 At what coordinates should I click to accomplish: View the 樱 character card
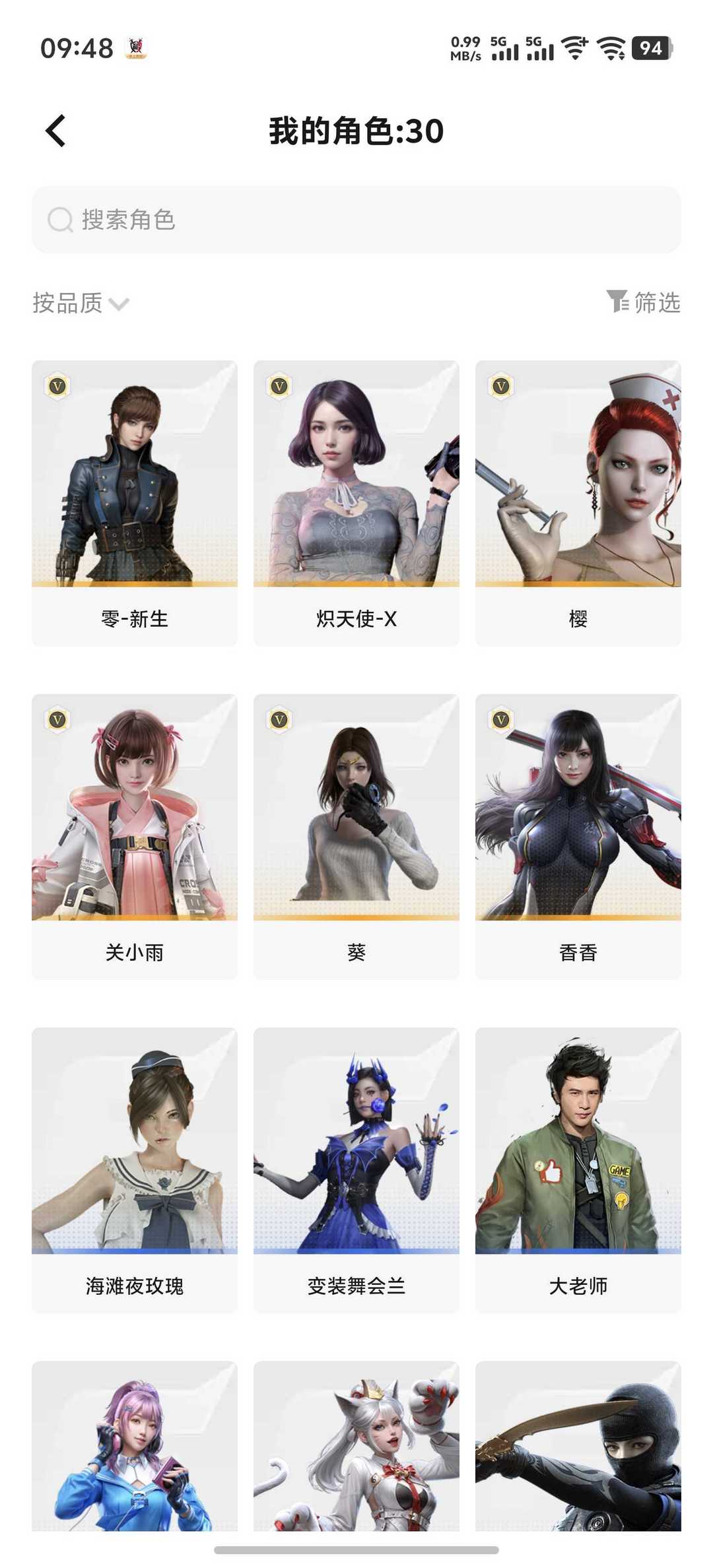click(x=578, y=503)
